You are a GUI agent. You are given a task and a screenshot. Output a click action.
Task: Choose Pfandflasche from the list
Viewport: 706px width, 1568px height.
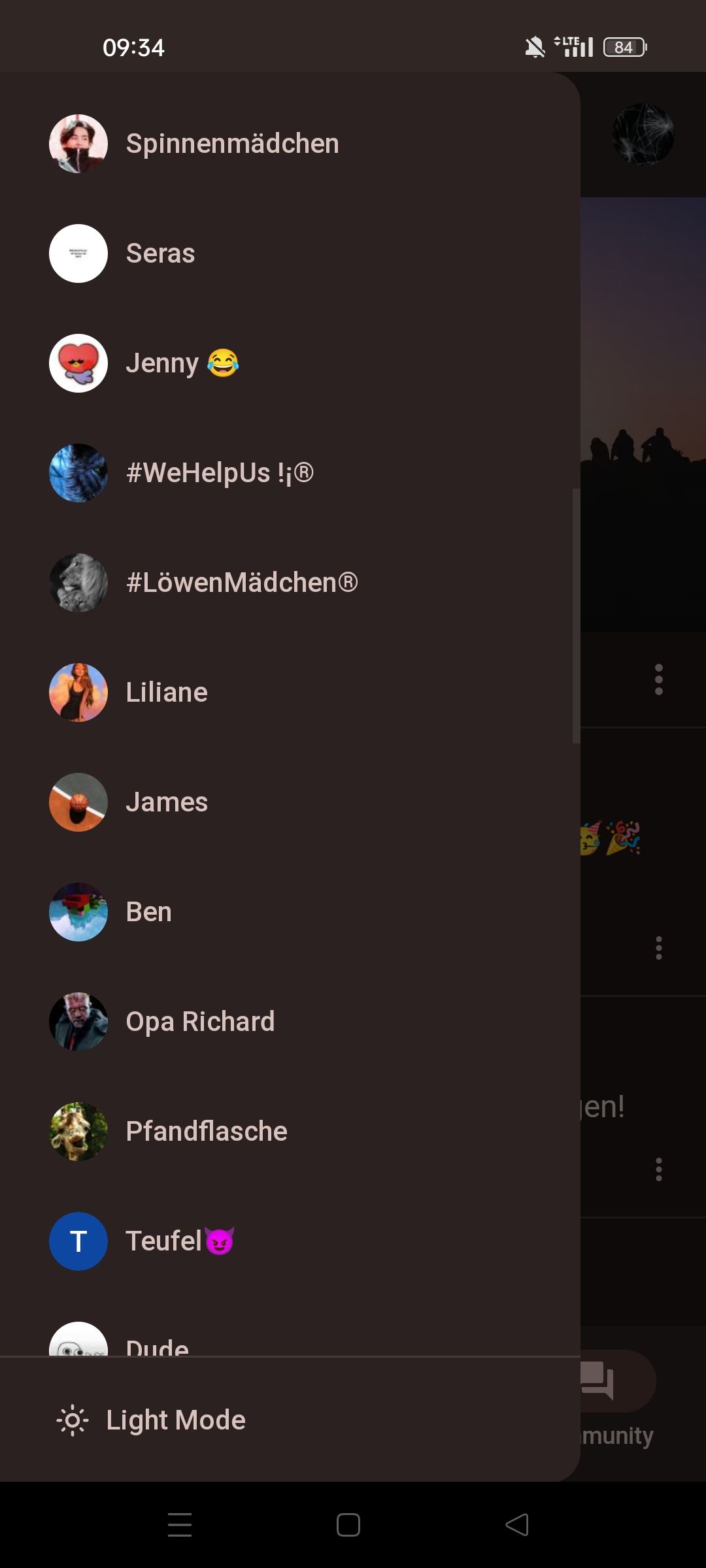(x=207, y=1132)
